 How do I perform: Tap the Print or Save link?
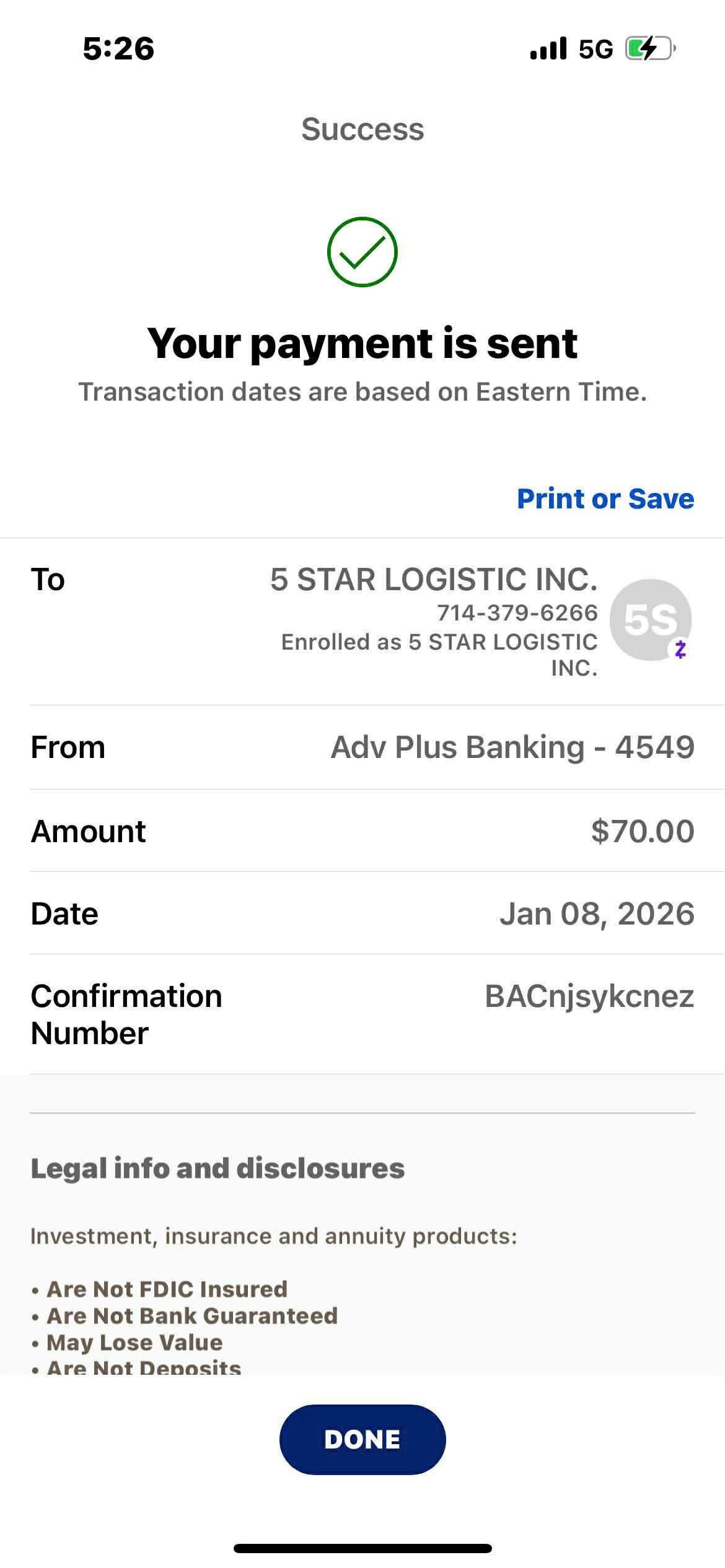pyautogui.click(x=605, y=499)
